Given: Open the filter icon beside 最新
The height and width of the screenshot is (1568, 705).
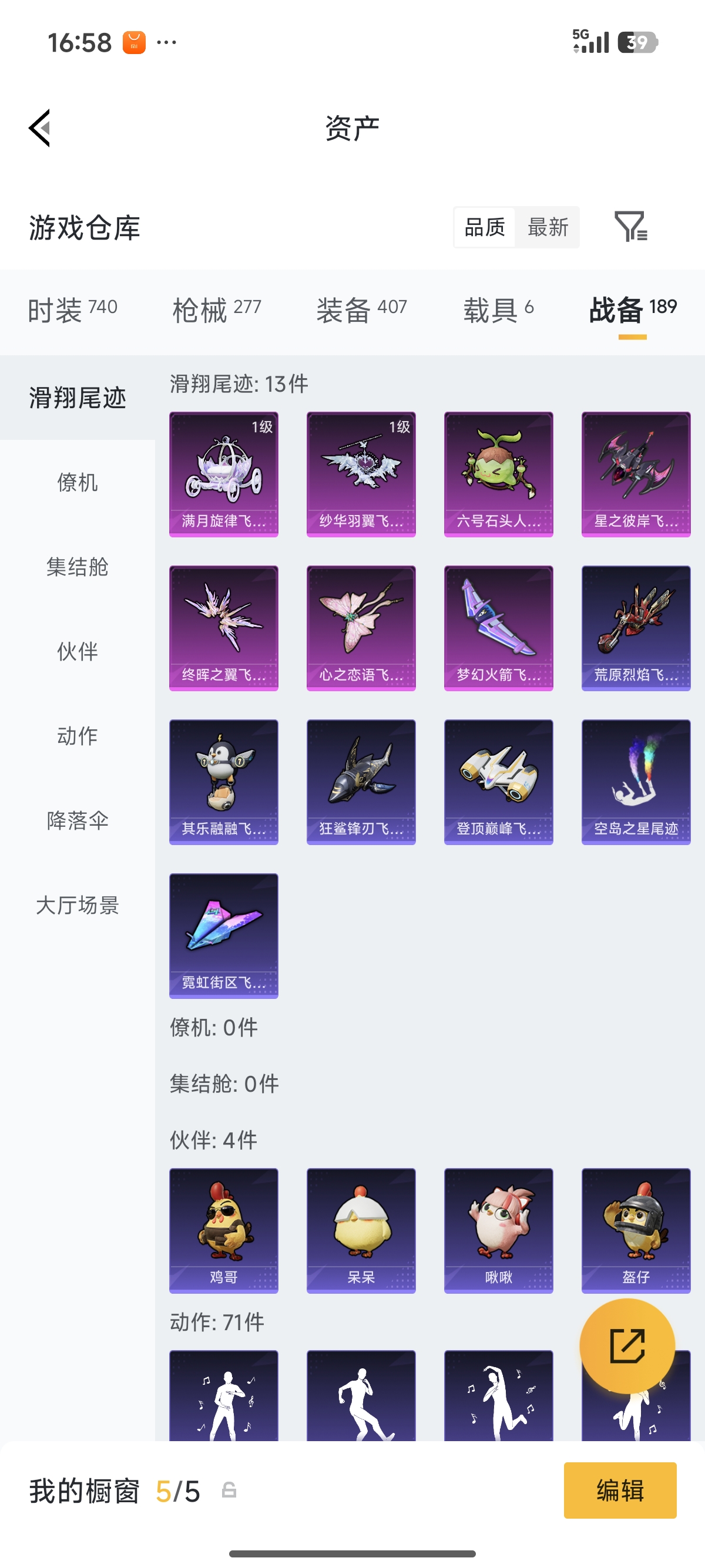Looking at the screenshot, I should 631,227.
